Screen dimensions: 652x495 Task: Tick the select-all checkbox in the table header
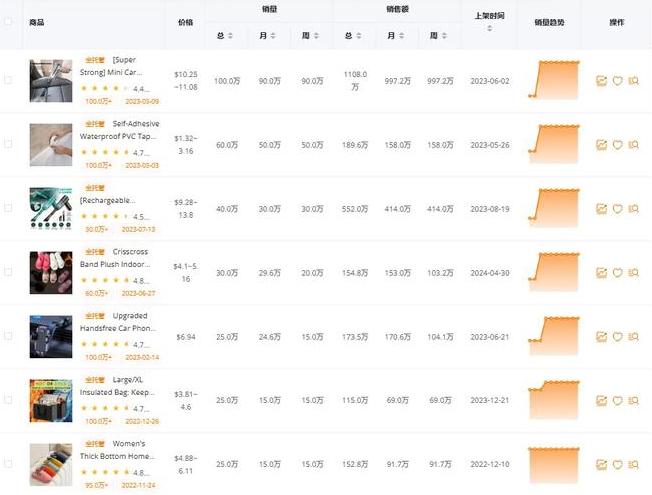pyautogui.click(x=9, y=22)
